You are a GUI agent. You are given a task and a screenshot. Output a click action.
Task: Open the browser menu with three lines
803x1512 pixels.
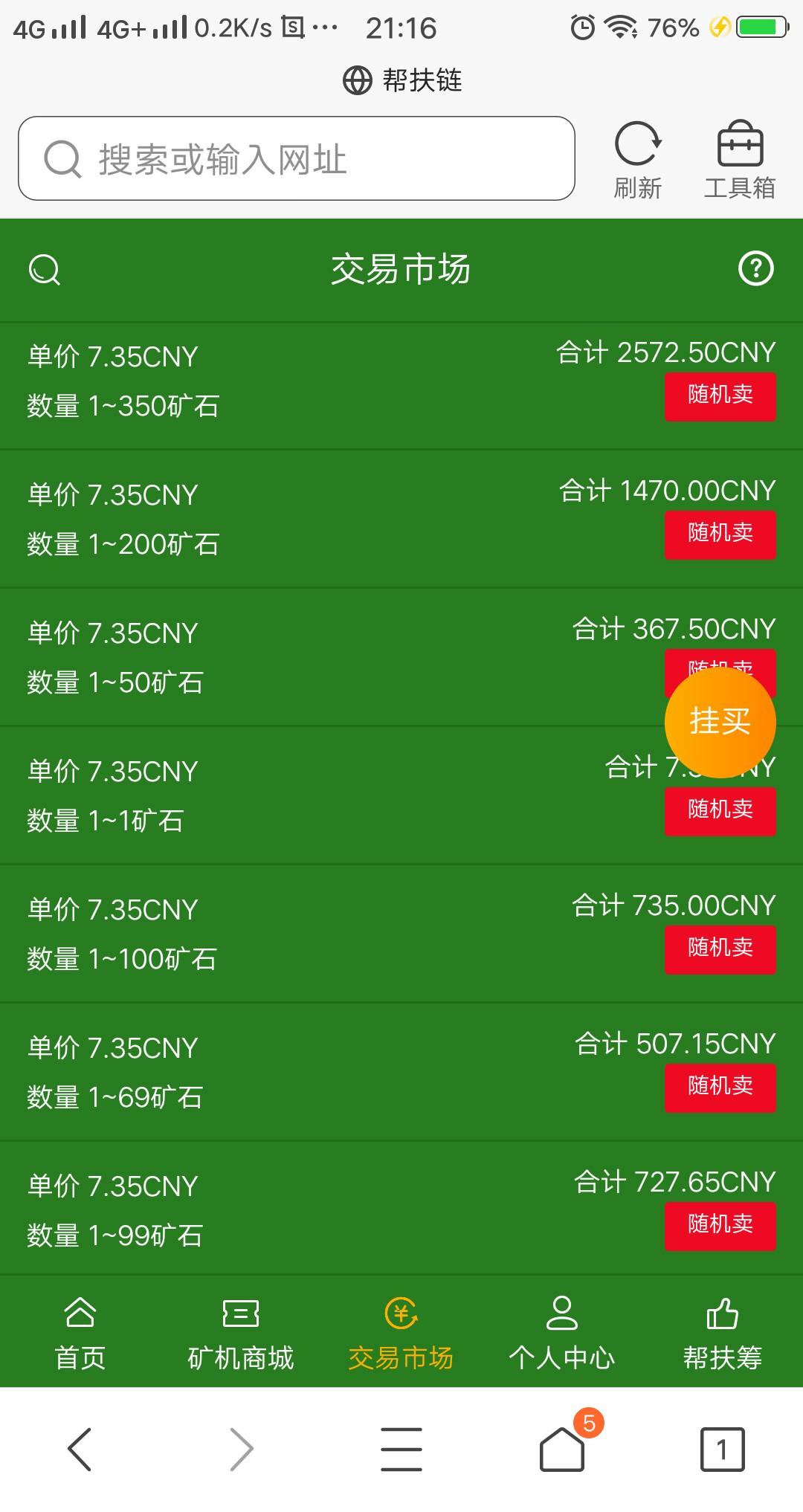401,1449
